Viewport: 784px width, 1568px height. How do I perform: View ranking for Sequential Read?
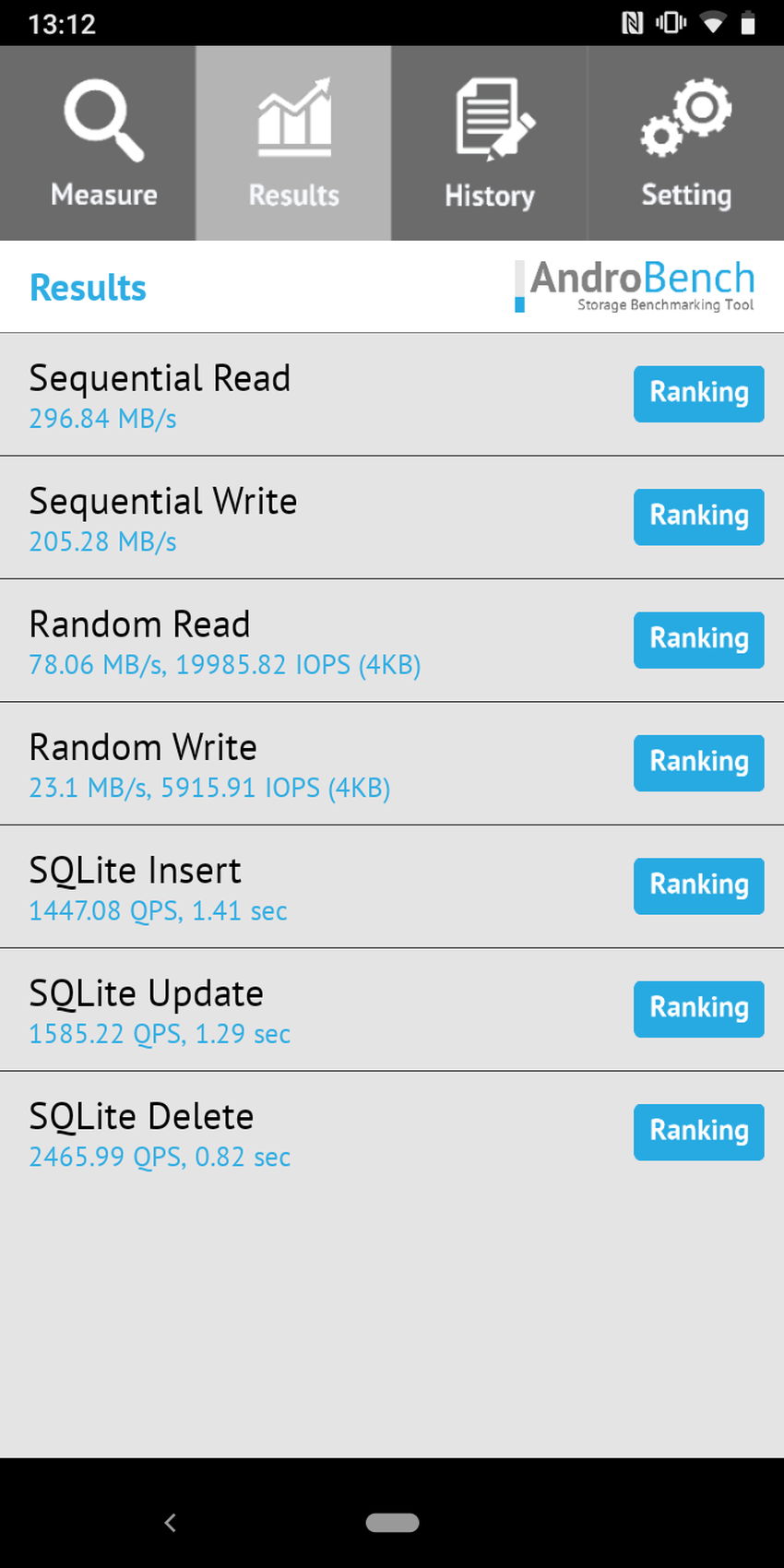click(x=698, y=394)
